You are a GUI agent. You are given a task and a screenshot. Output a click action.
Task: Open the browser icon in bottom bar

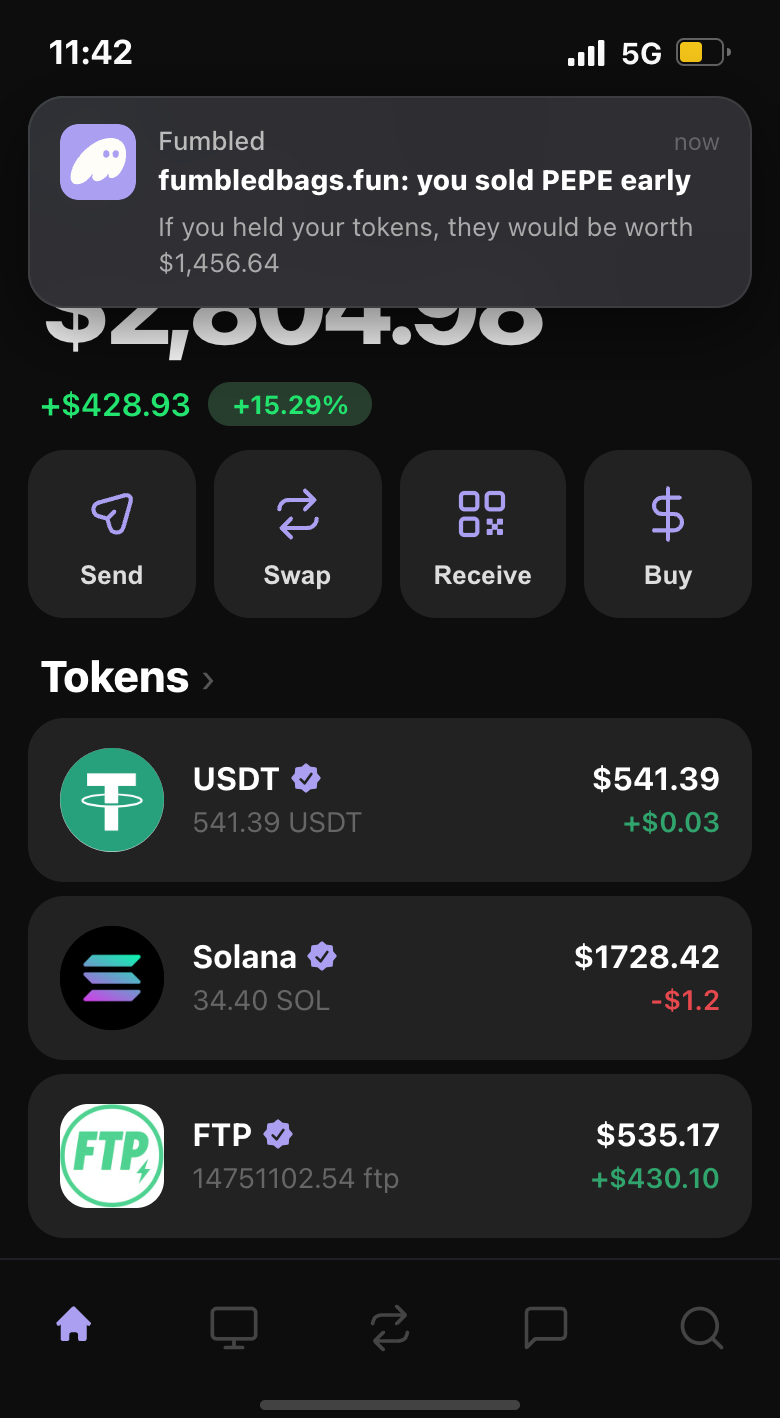(233, 1328)
